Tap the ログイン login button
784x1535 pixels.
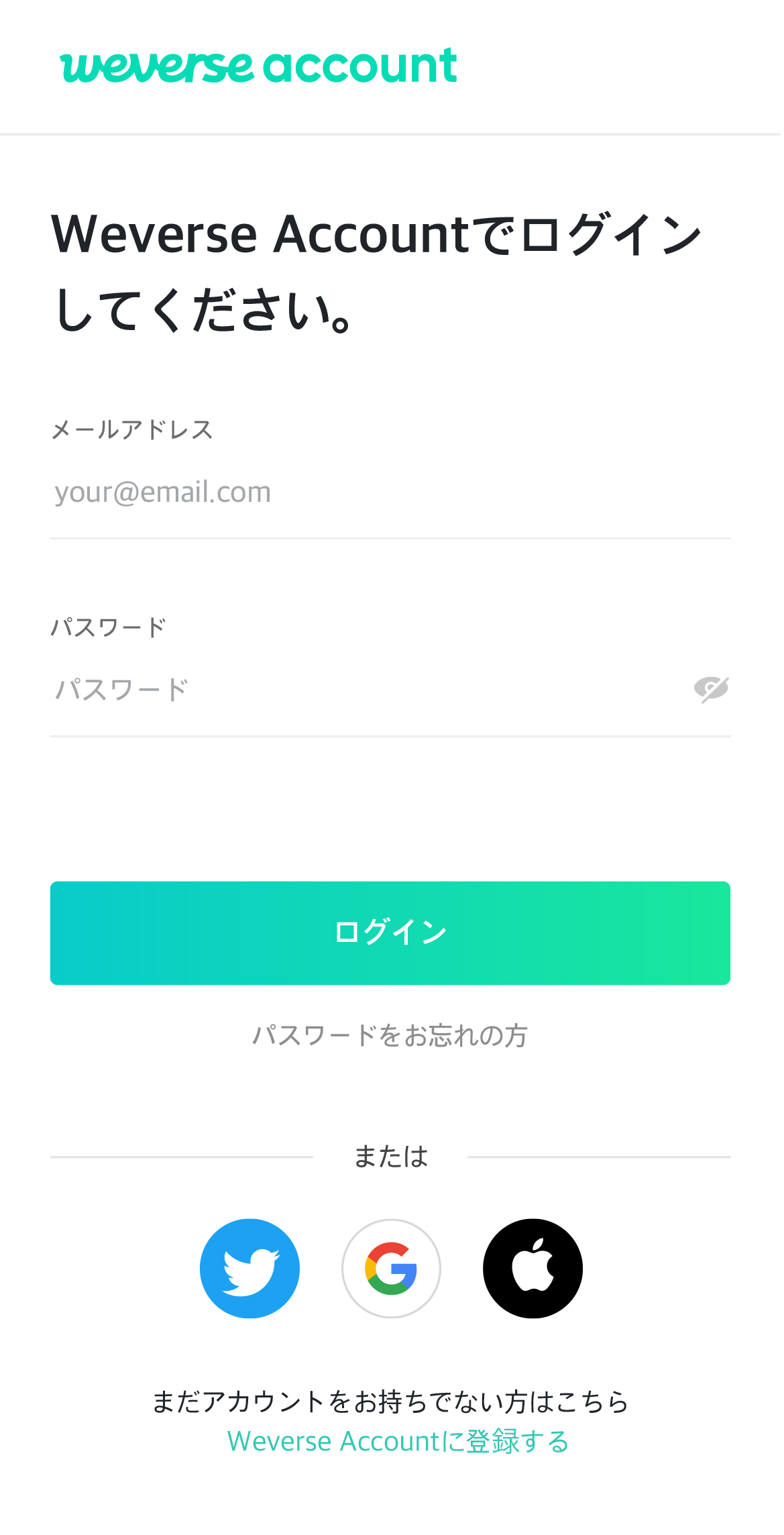pyautogui.click(x=390, y=933)
